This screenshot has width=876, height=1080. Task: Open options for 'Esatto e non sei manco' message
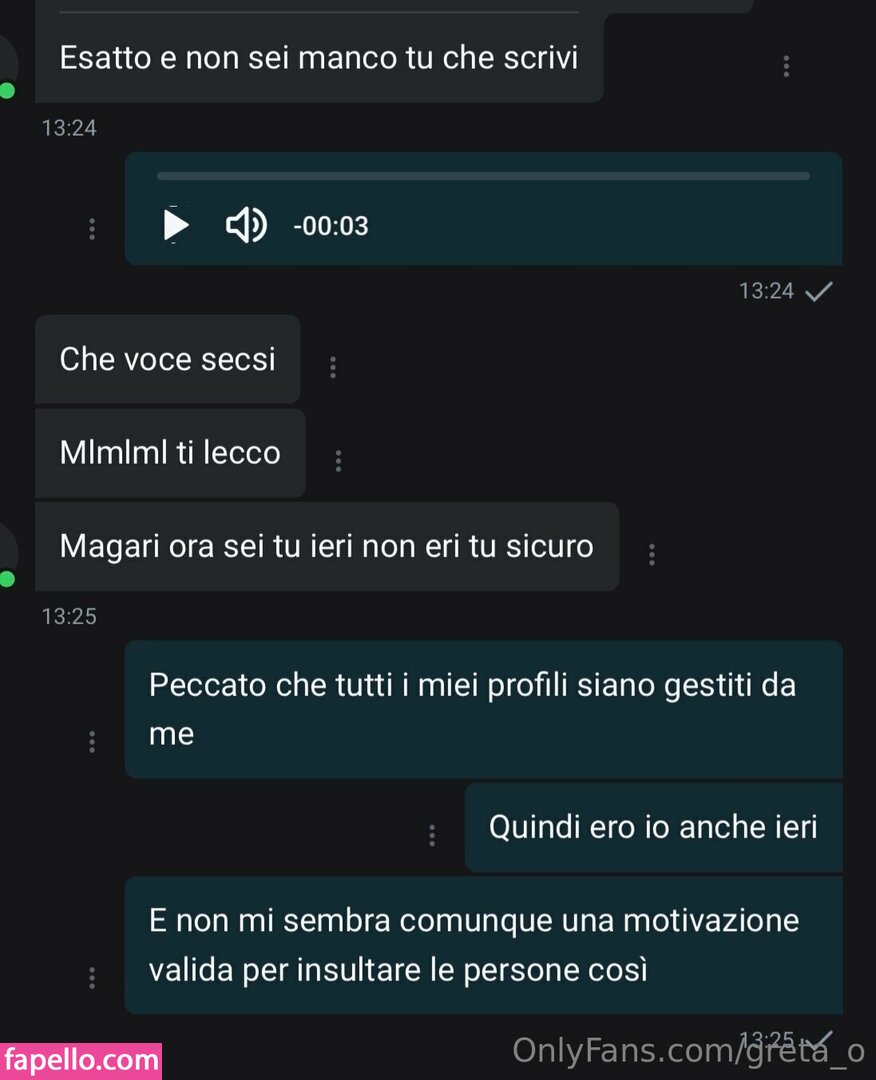click(786, 66)
